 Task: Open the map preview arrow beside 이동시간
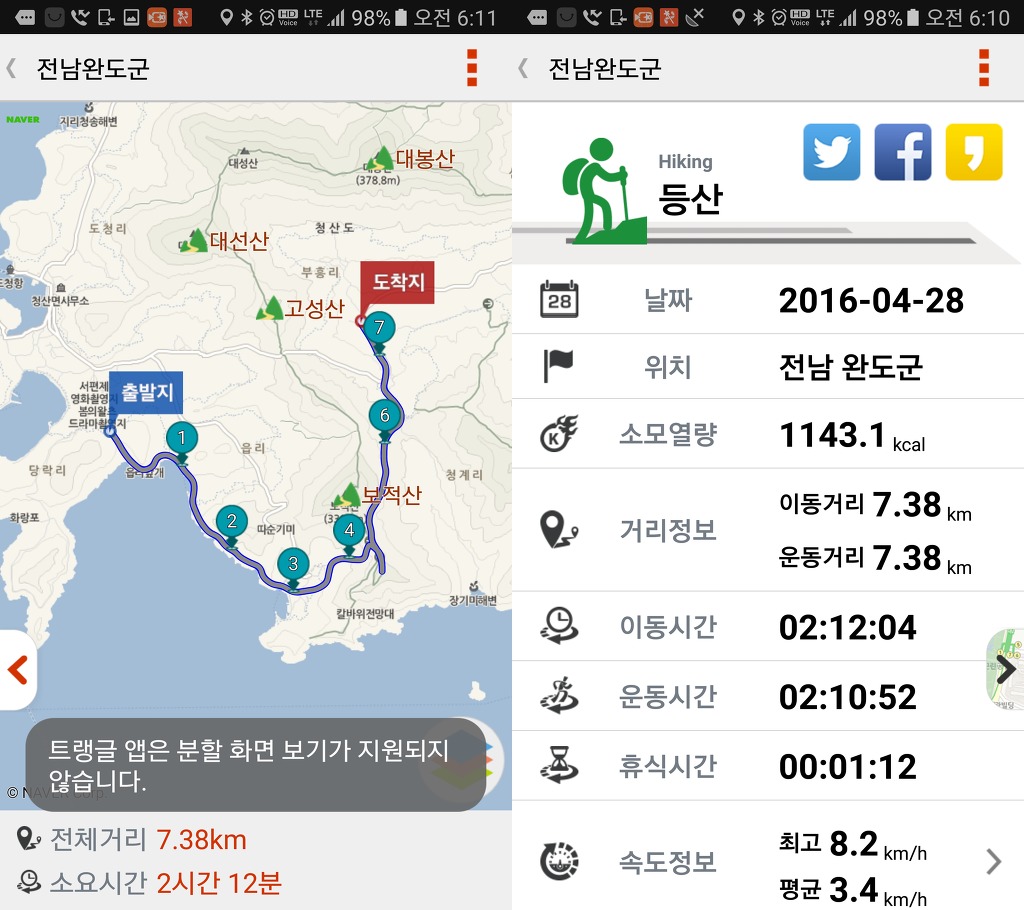(x=1006, y=668)
